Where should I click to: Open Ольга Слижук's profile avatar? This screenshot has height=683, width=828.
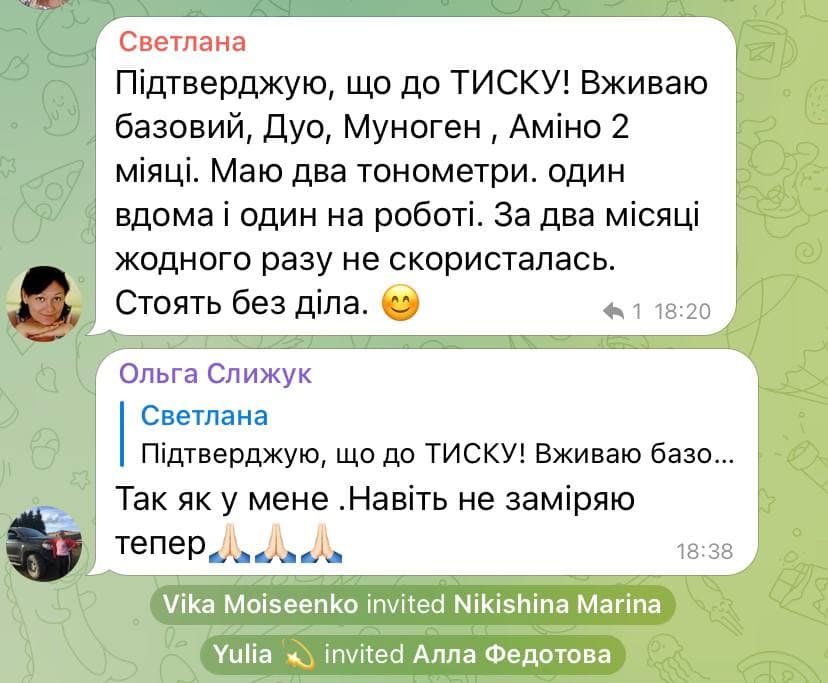pyautogui.click(x=44, y=543)
